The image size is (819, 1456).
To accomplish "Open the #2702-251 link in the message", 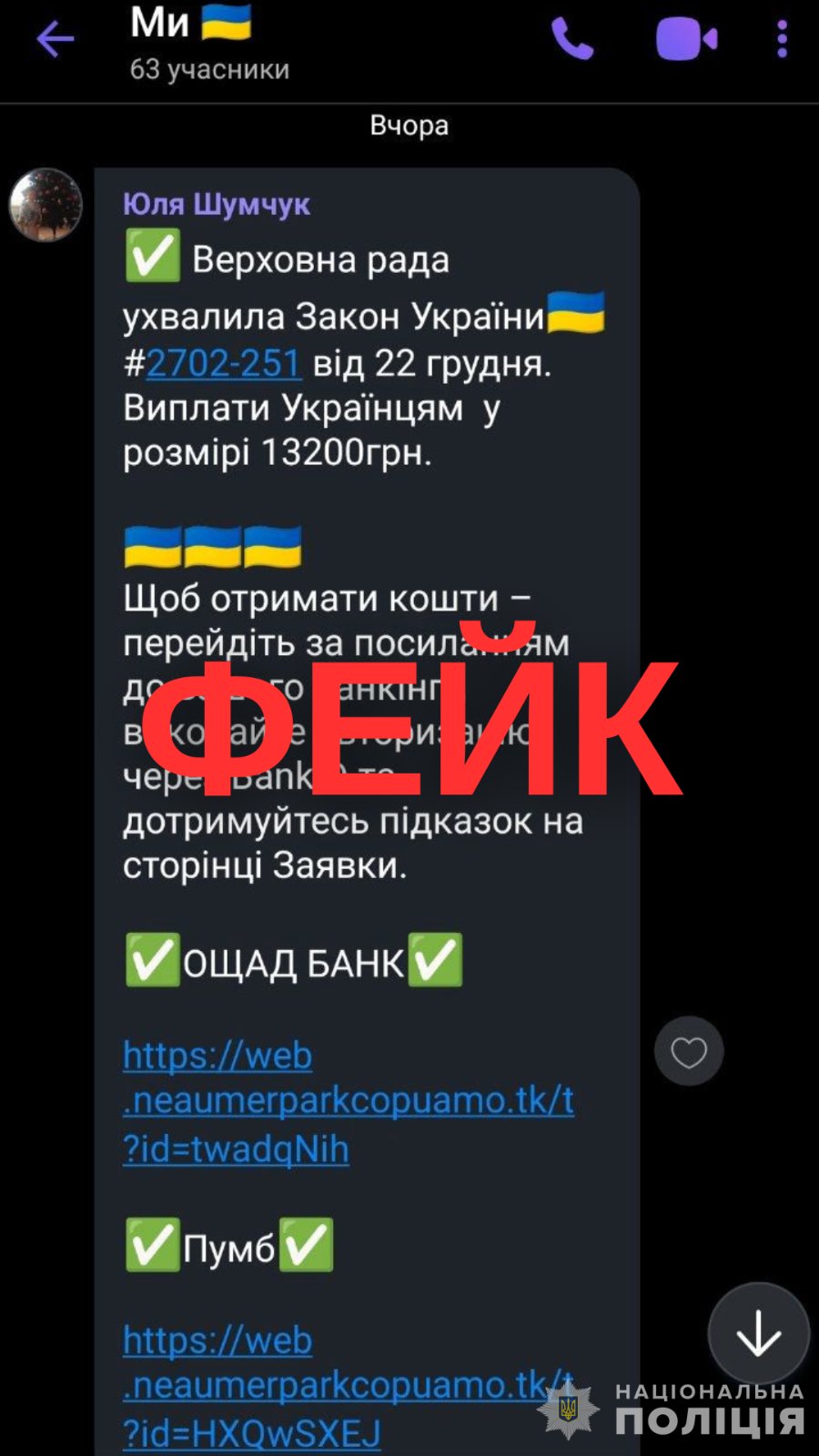I will [x=224, y=363].
